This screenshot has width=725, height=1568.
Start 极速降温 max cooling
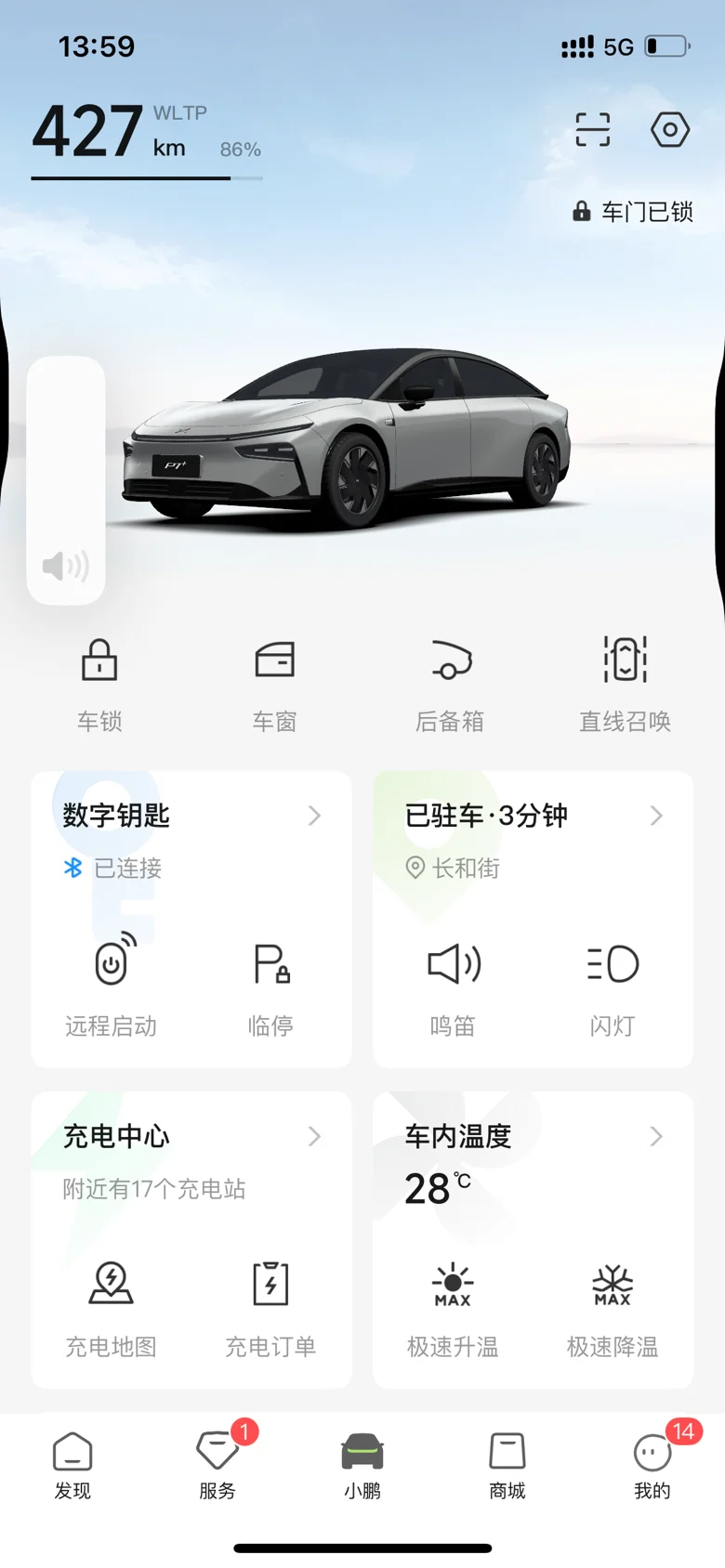[613, 1305]
